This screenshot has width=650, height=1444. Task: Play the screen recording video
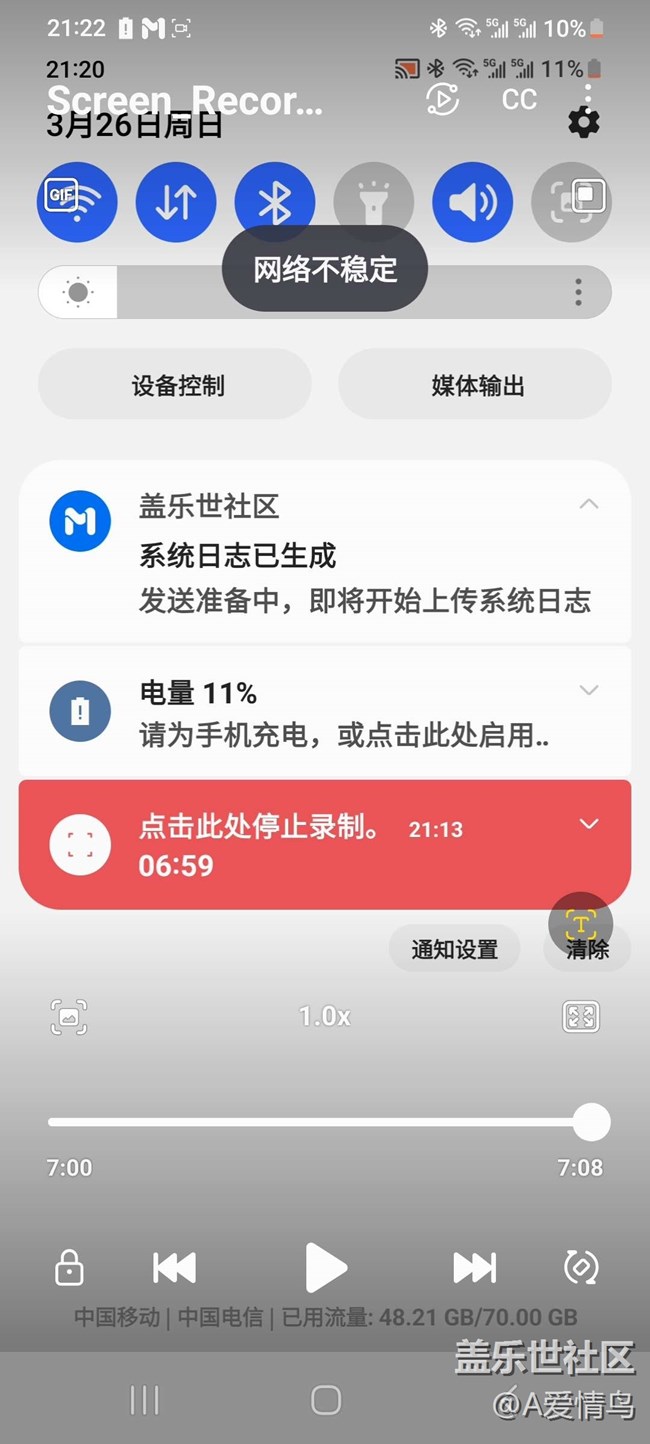pos(325,1268)
